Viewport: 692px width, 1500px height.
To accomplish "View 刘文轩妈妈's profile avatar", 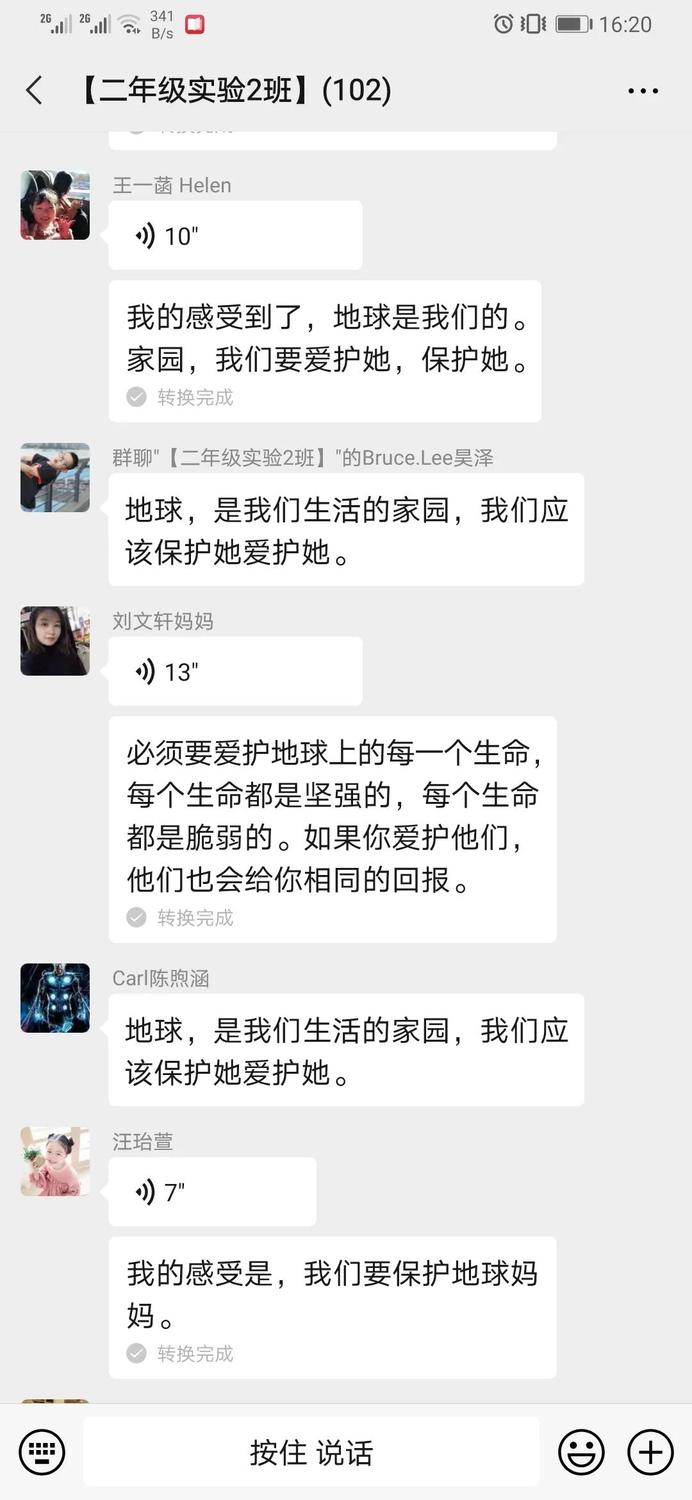I will click(55, 641).
